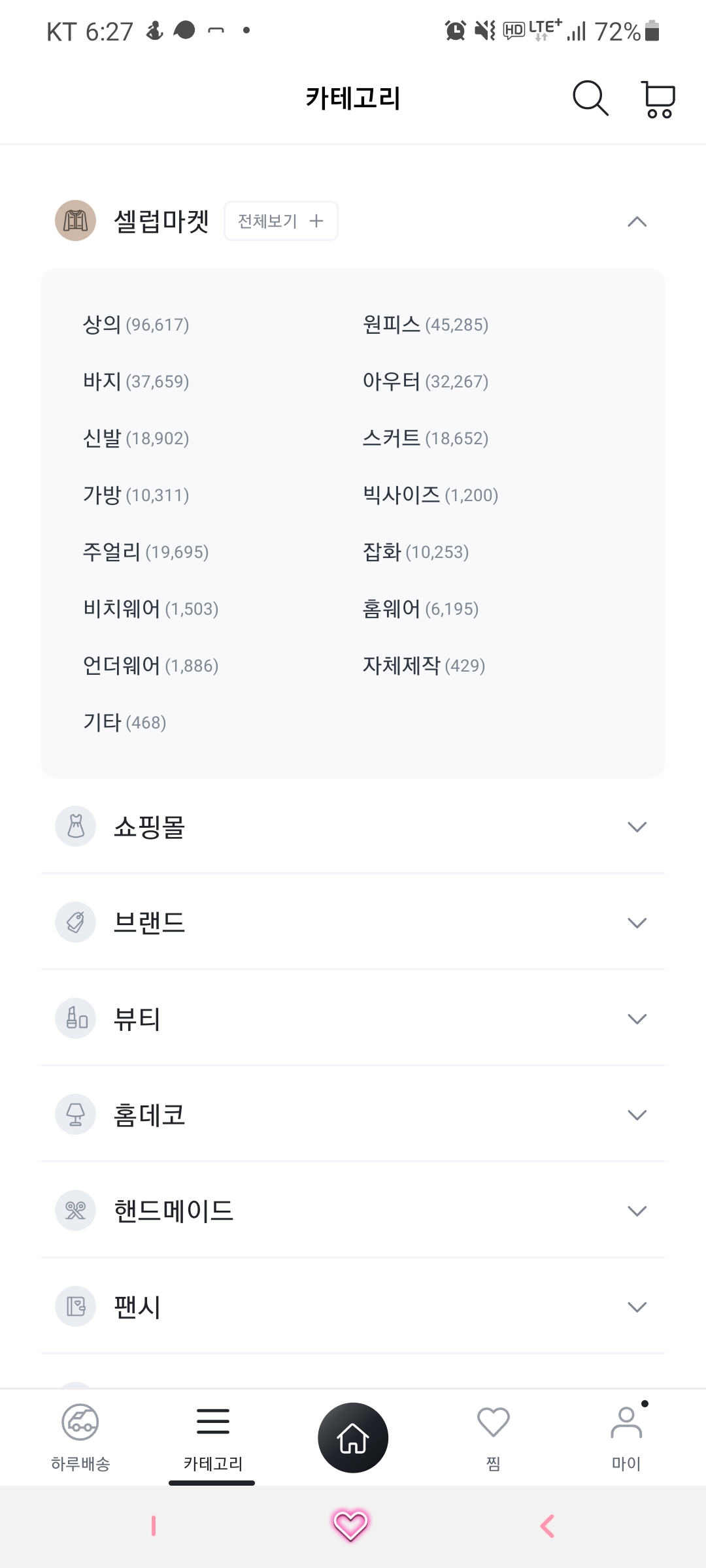Image resolution: width=706 pixels, height=1568 pixels.
Task: Tap the system back arrow
Action: point(548,1526)
